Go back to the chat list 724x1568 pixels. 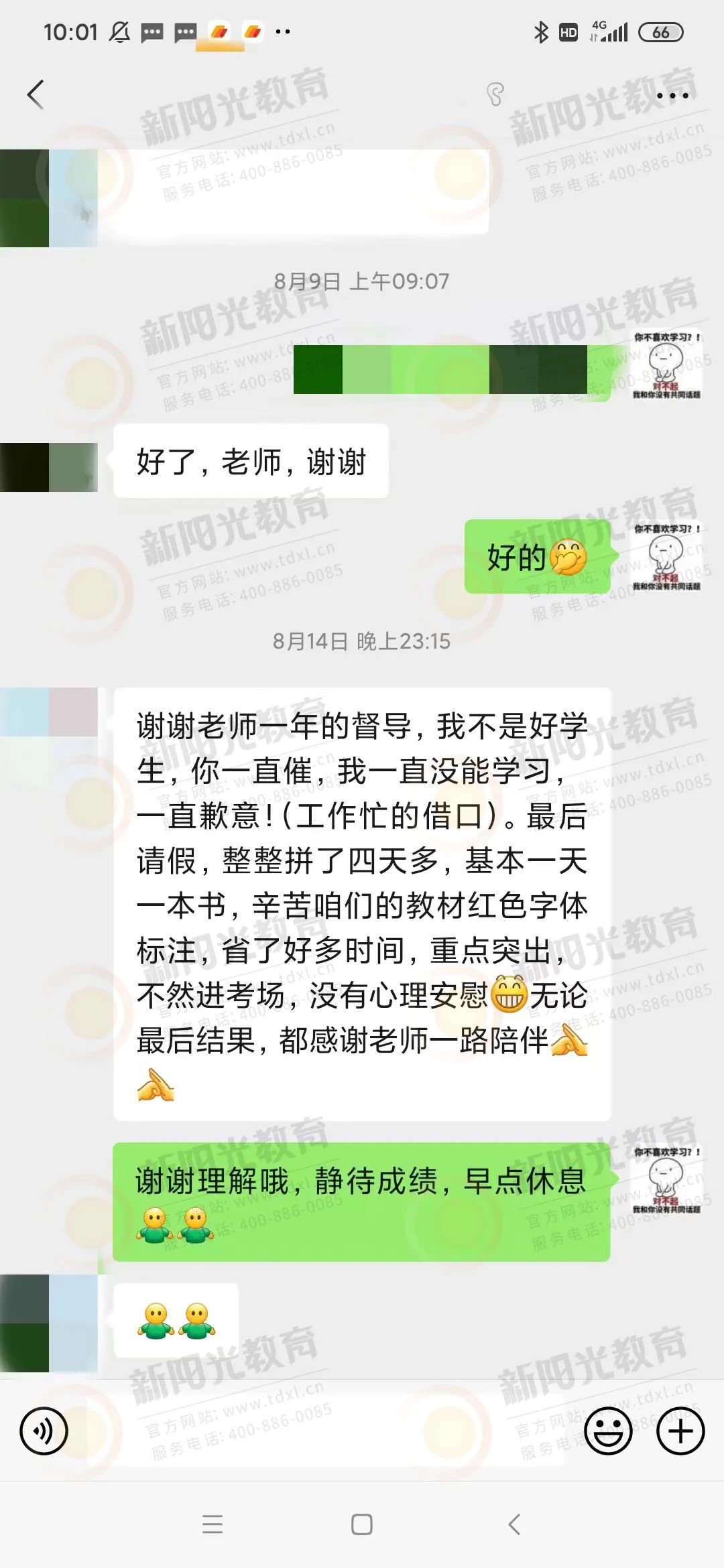[36, 94]
